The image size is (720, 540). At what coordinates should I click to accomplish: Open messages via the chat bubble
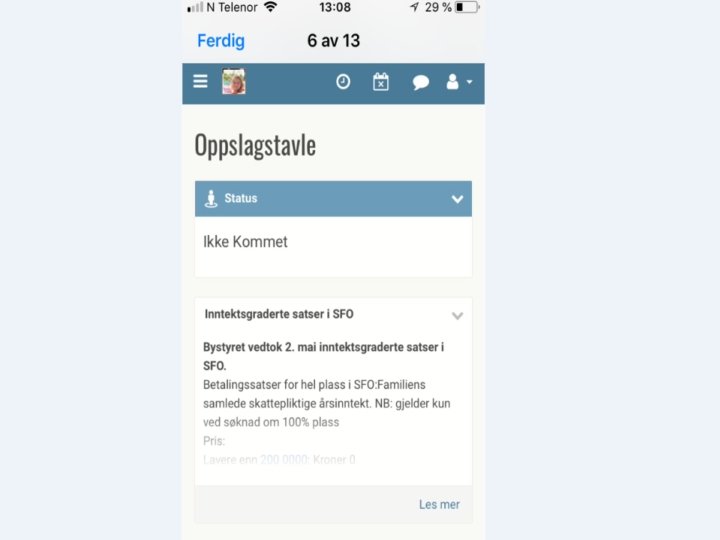pos(421,82)
